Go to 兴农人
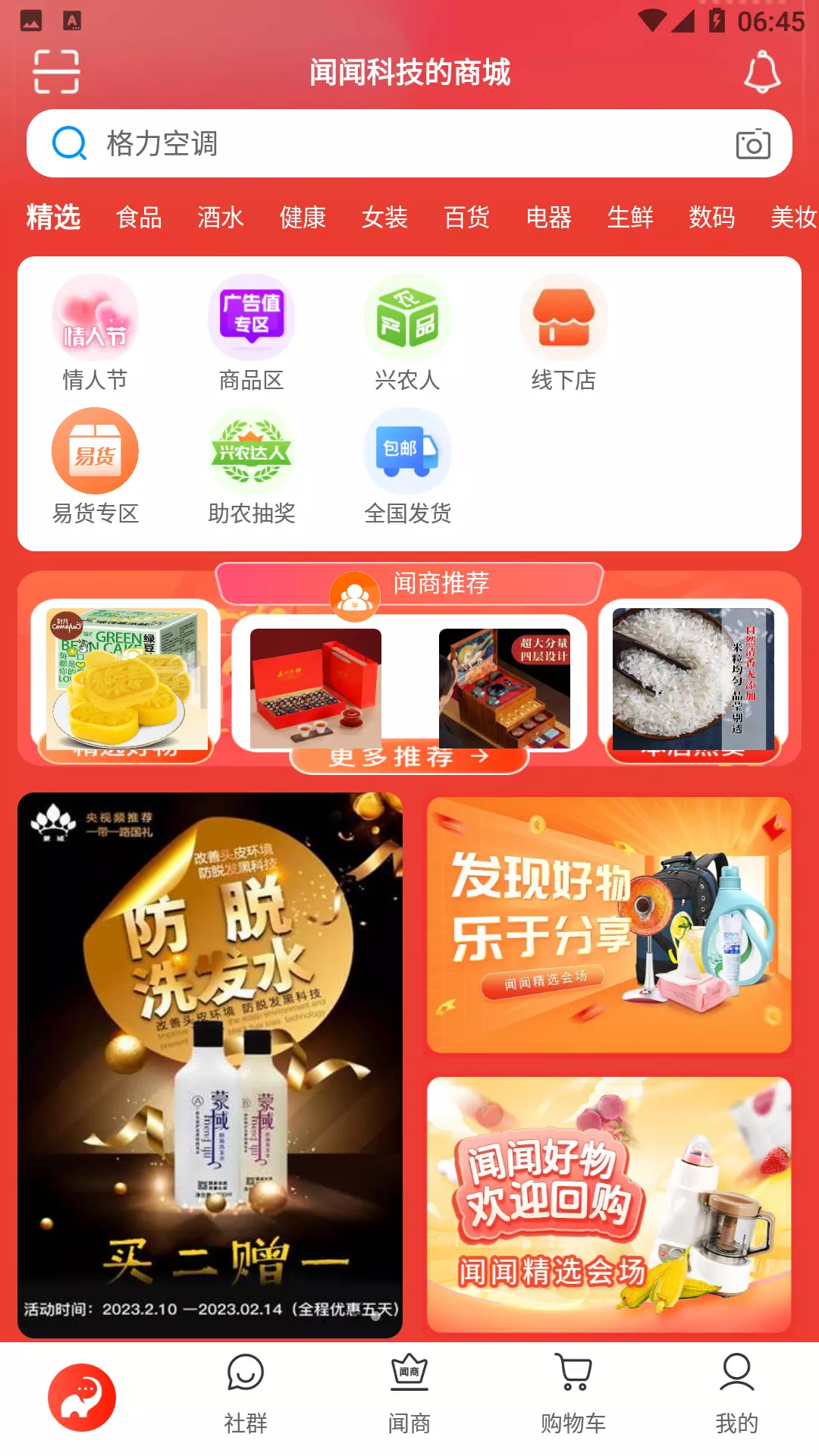This screenshot has height=1456, width=819. [x=407, y=334]
